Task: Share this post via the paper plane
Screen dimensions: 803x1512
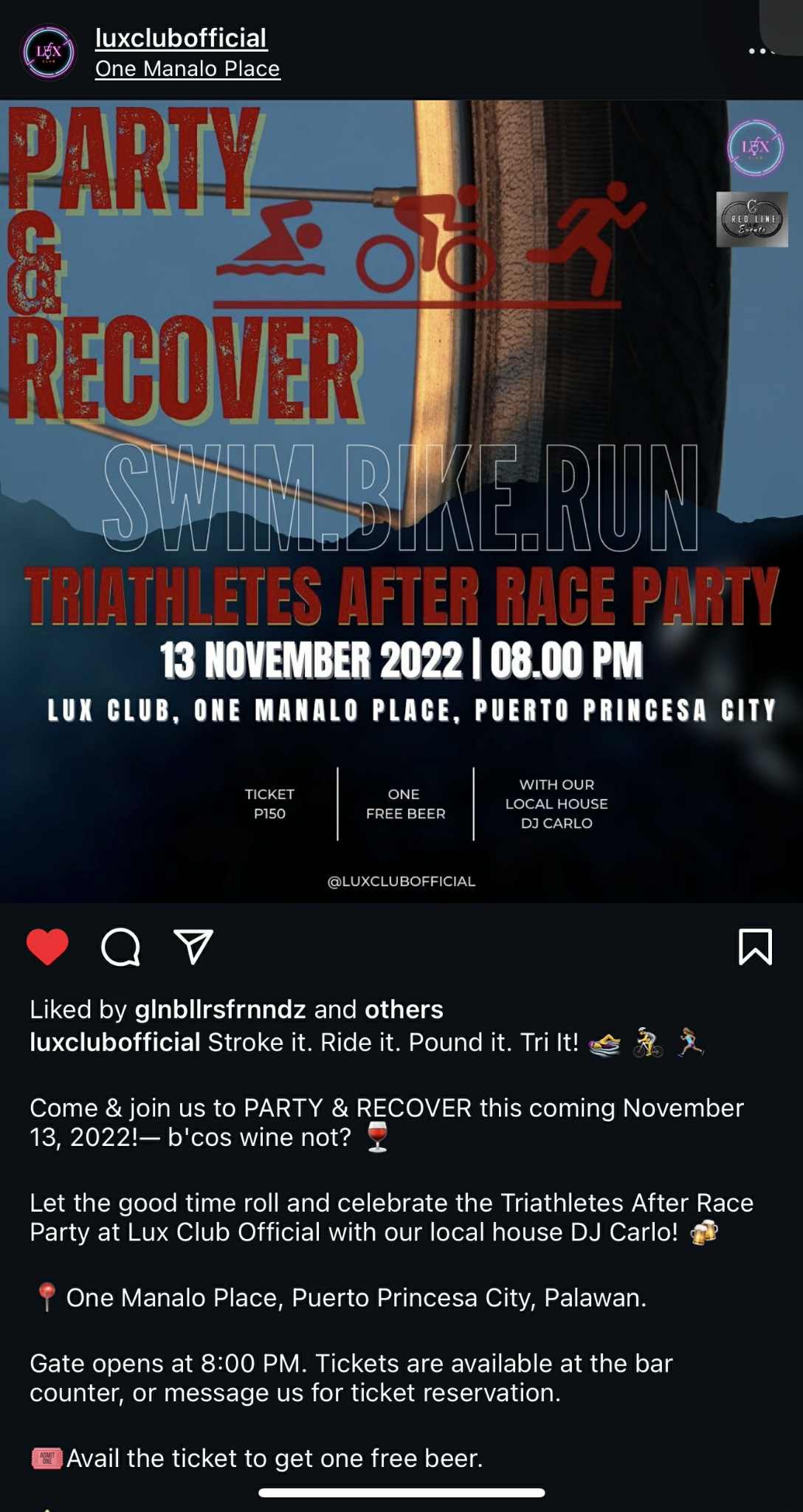Action: (193, 947)
